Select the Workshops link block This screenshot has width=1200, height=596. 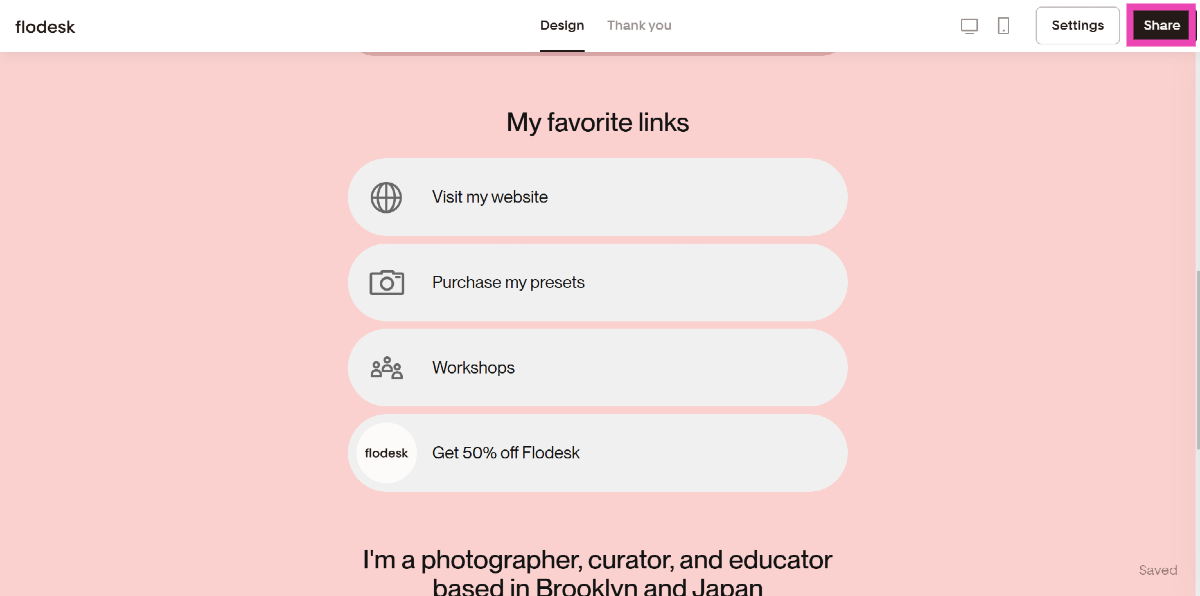[x=597, y=368]
